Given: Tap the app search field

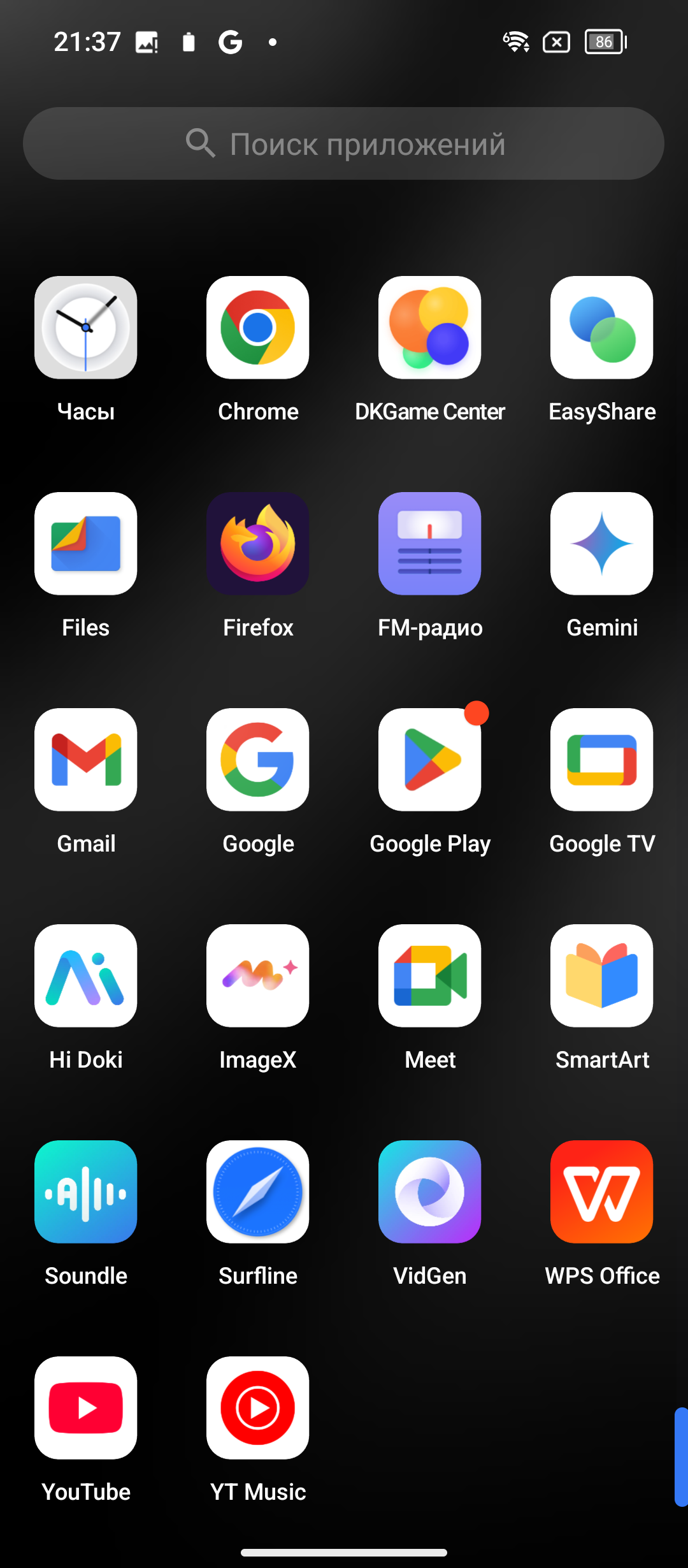Looking at the screenshot, I should coord(344,143).
